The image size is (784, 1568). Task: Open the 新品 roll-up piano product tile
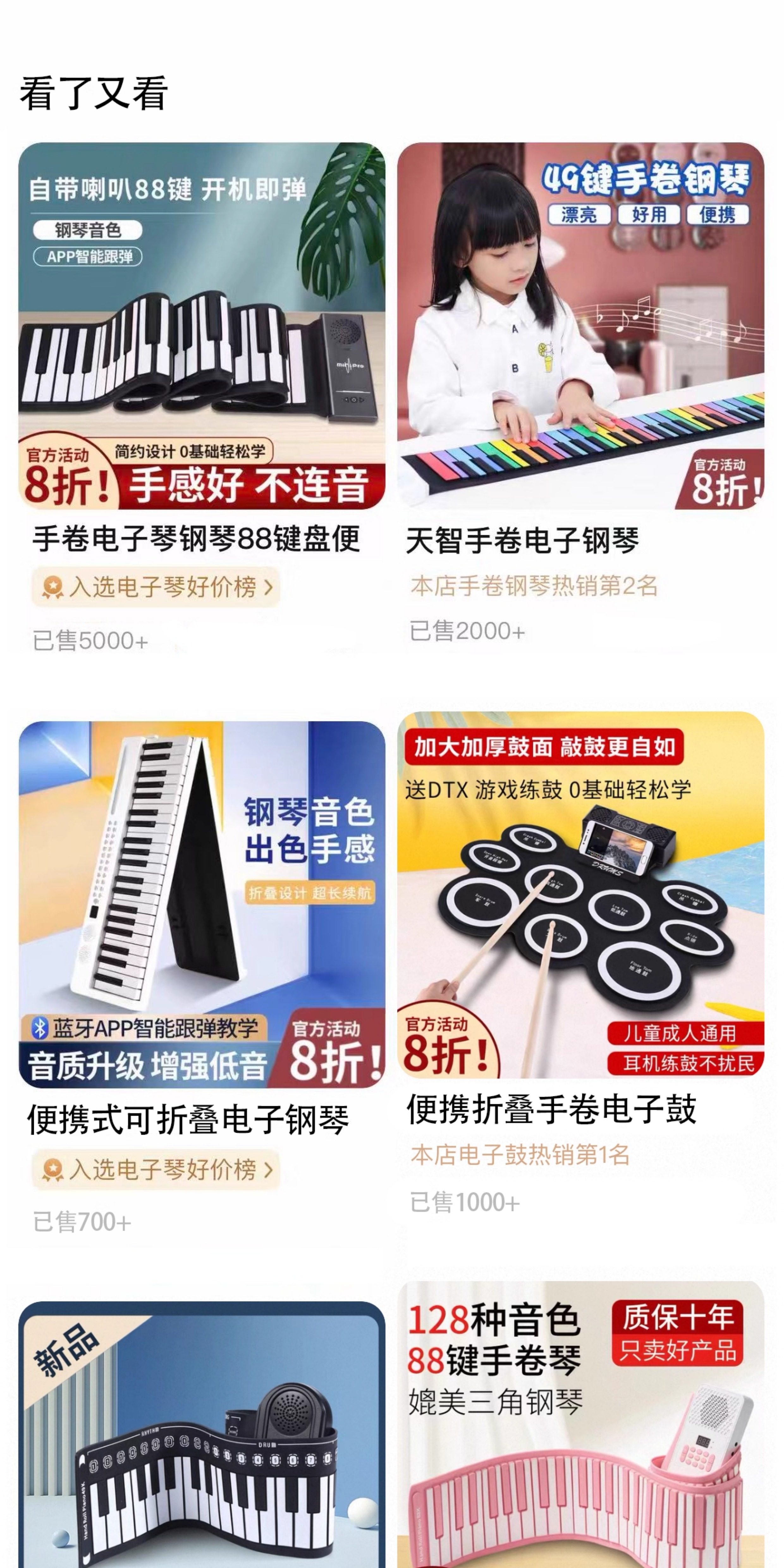tap(201, 1435)
